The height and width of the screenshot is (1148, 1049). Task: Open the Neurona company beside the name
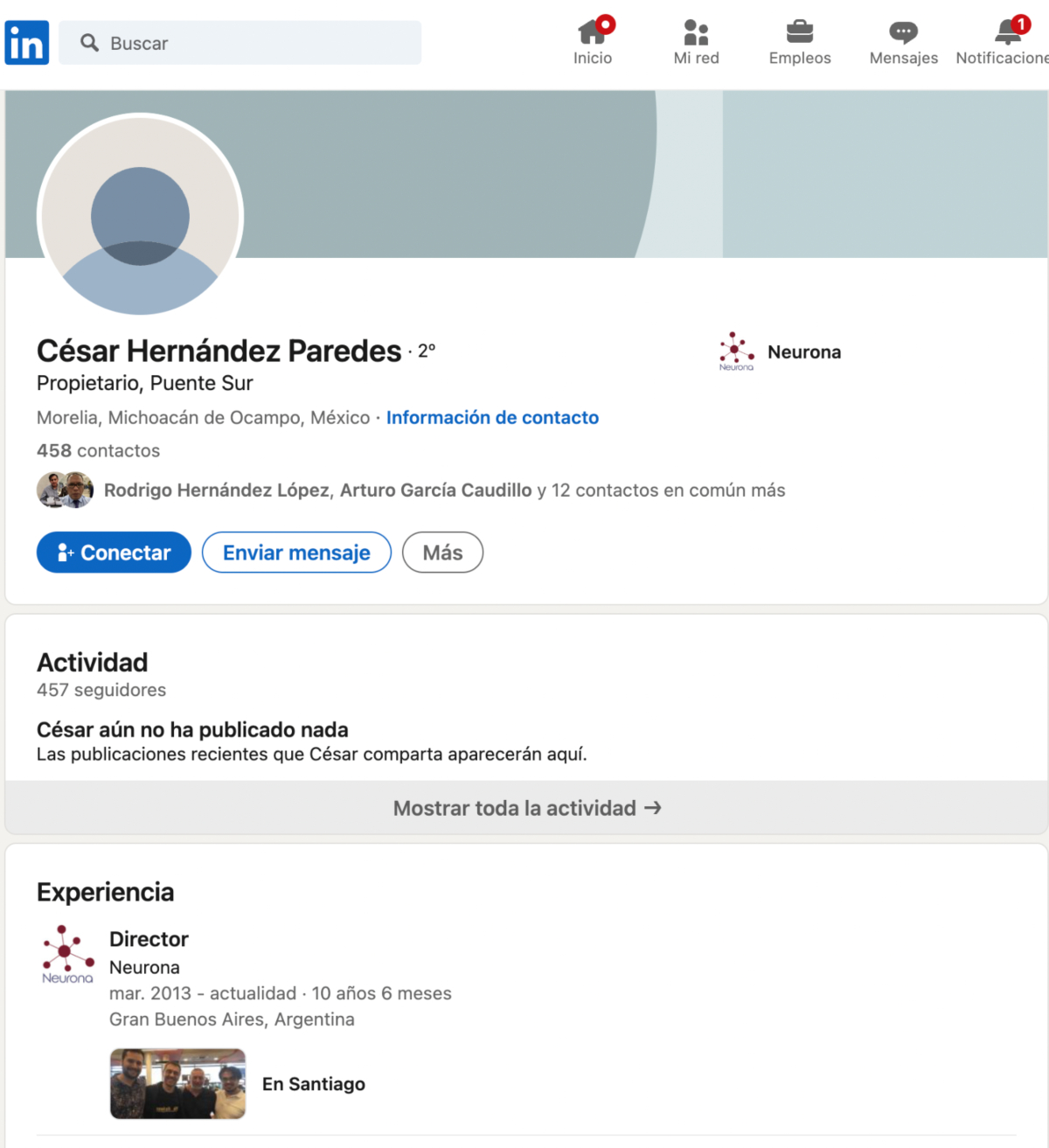[x=781, y=352]
